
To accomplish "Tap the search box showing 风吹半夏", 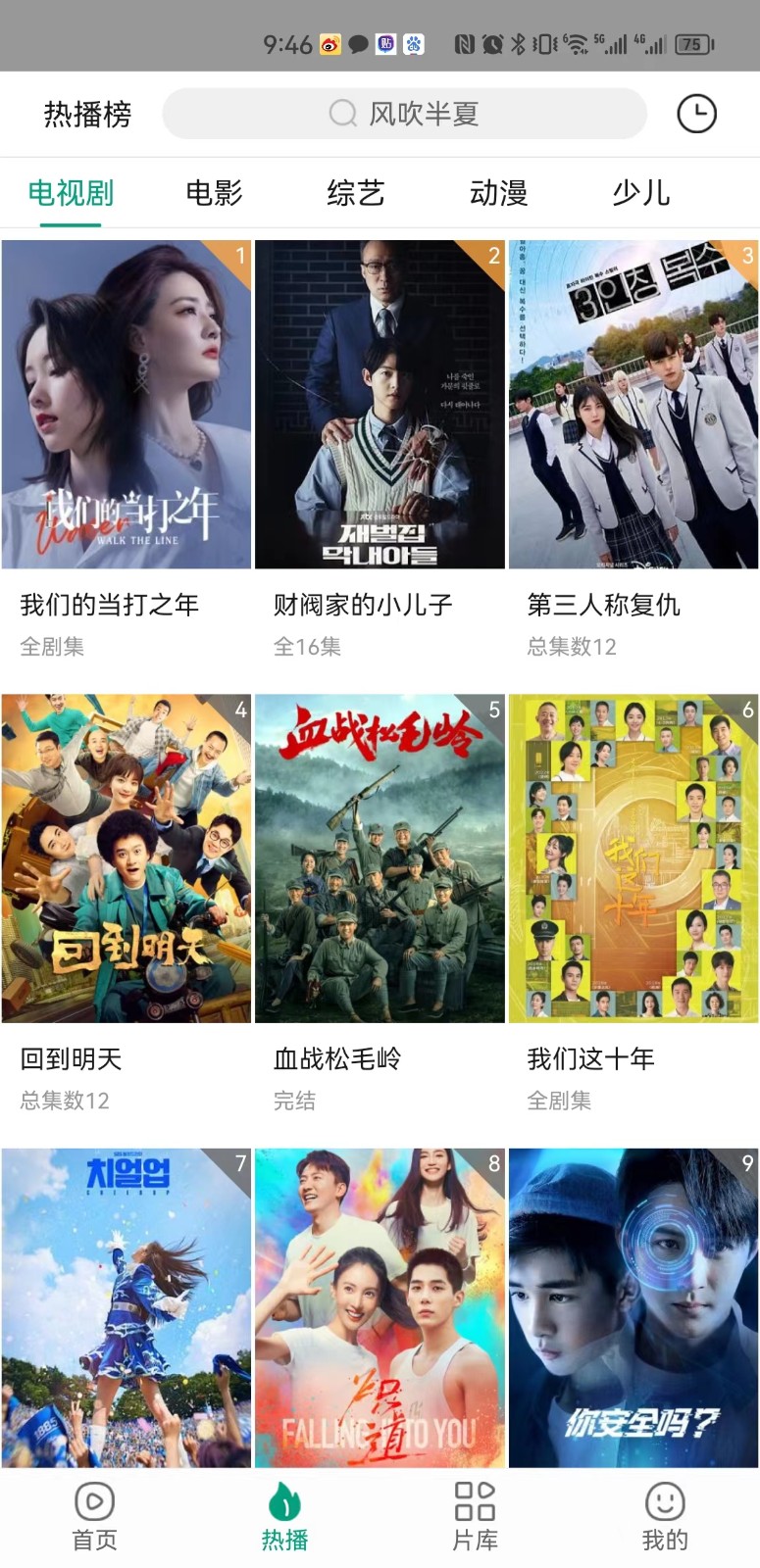I will coord(404,114).
